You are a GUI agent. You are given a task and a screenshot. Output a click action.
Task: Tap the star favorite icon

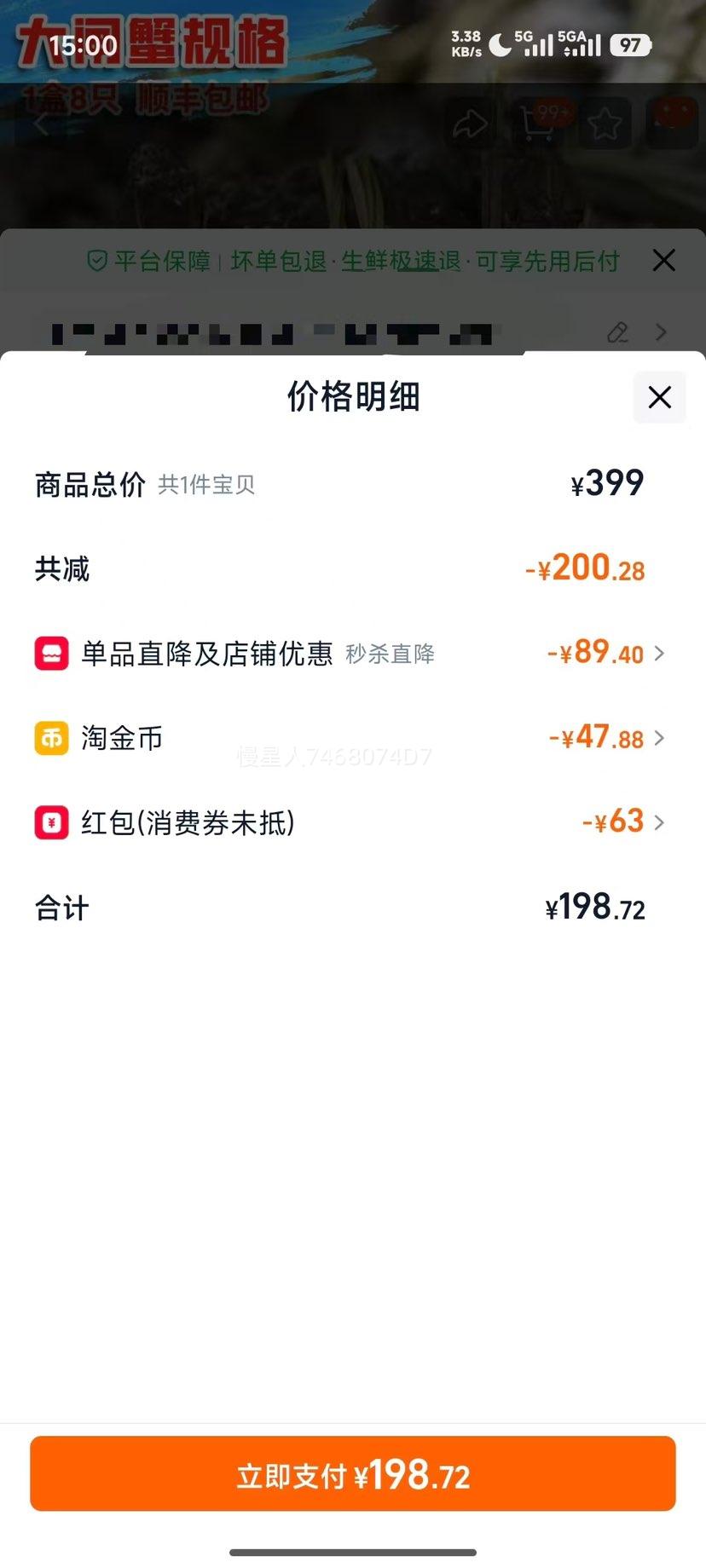pos(605,122)
